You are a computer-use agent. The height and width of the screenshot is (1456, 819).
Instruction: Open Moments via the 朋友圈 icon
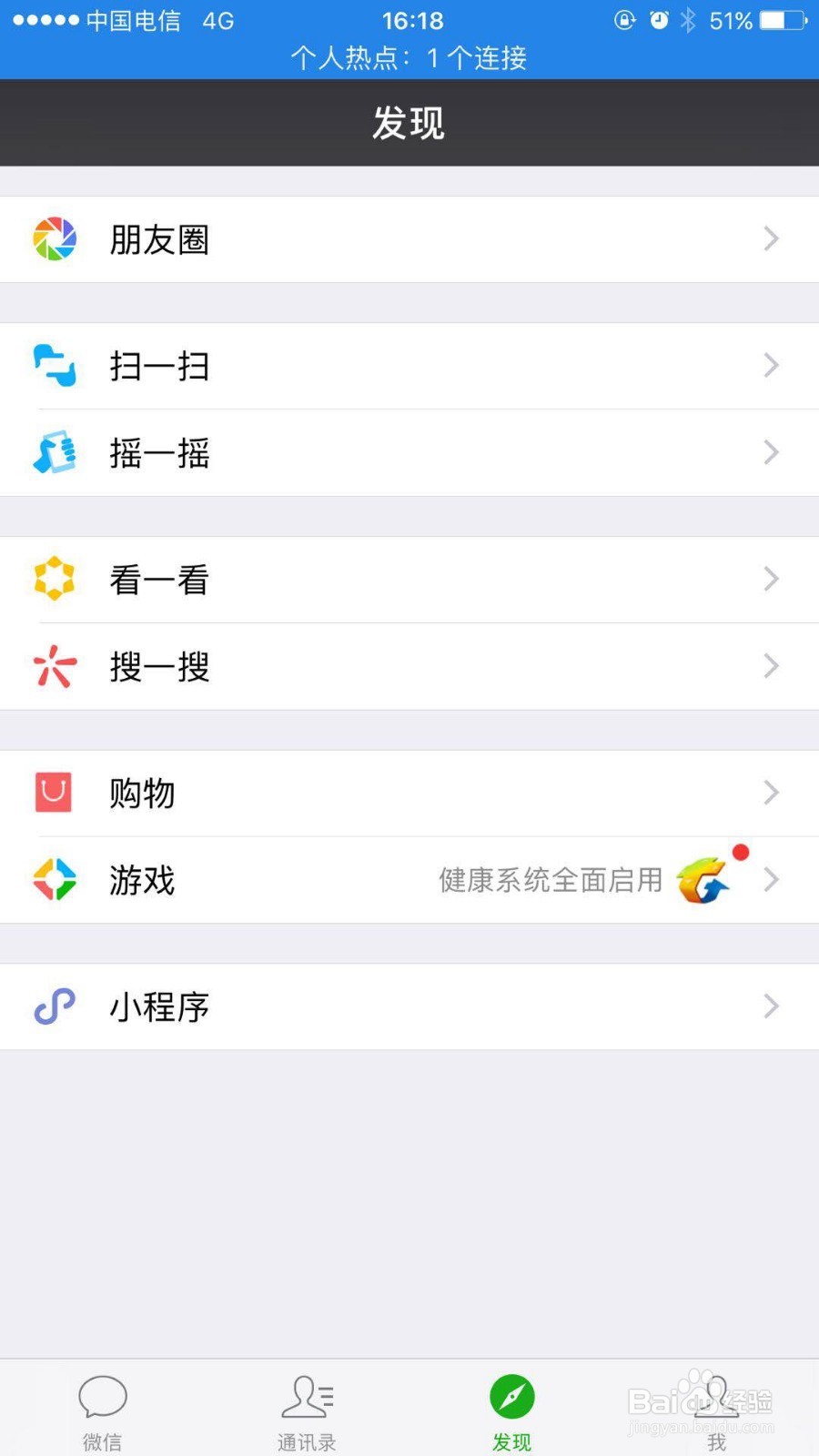(54, 239)
